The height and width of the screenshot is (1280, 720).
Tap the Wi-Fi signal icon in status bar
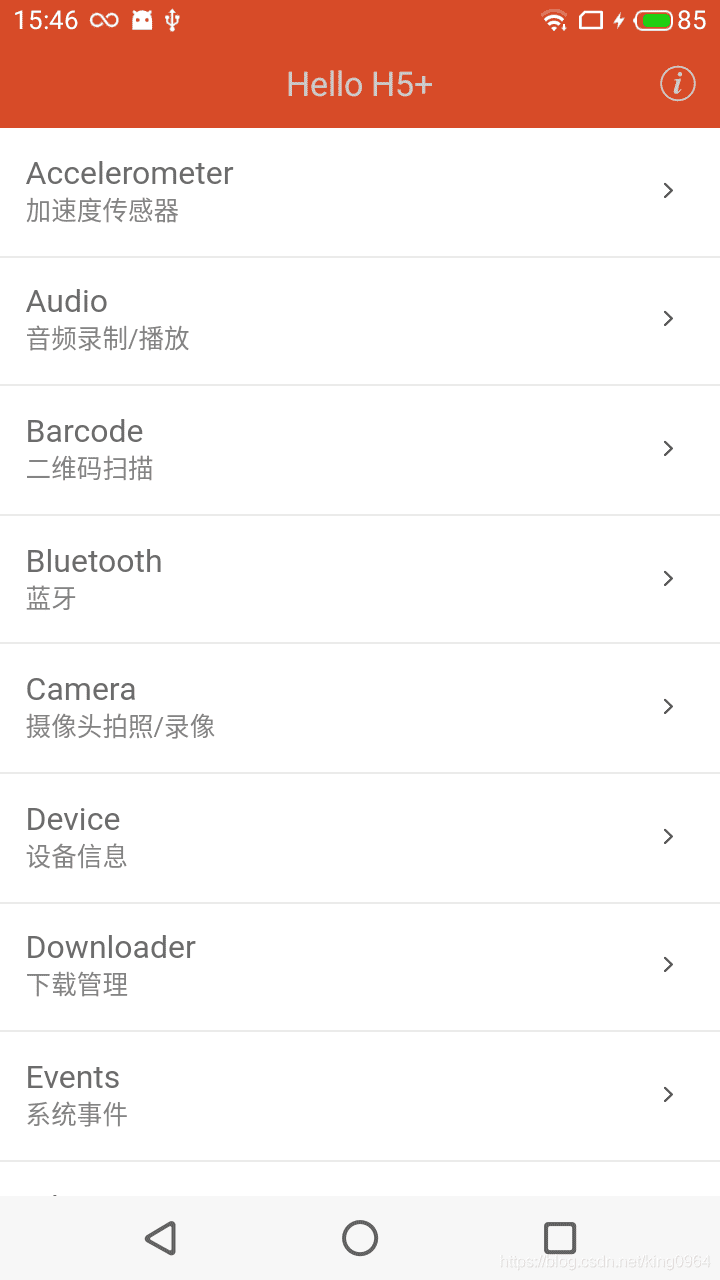555,20
